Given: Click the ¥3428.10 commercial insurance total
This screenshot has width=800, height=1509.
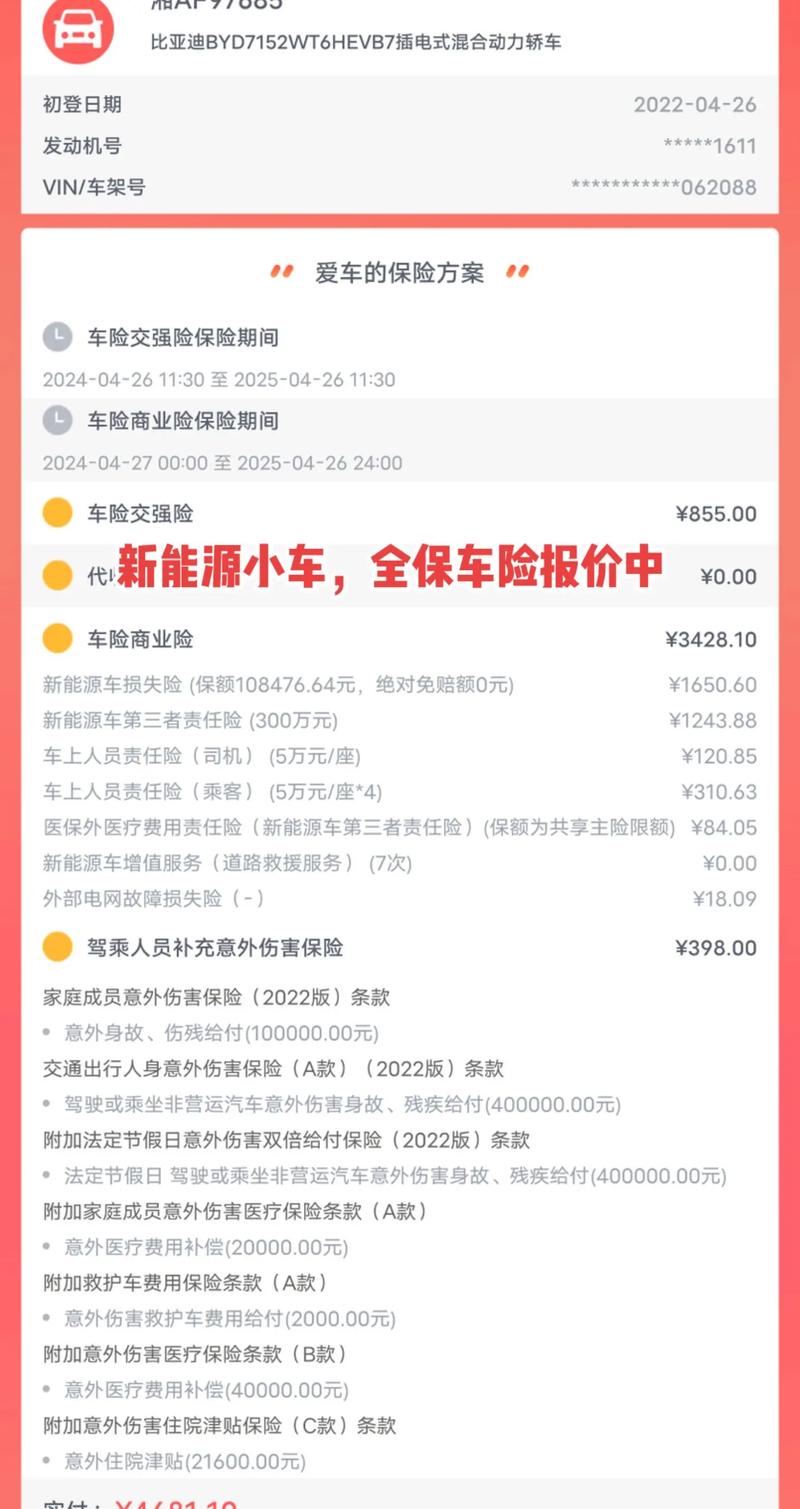Looking at the screenshot, I should (713, 639).
